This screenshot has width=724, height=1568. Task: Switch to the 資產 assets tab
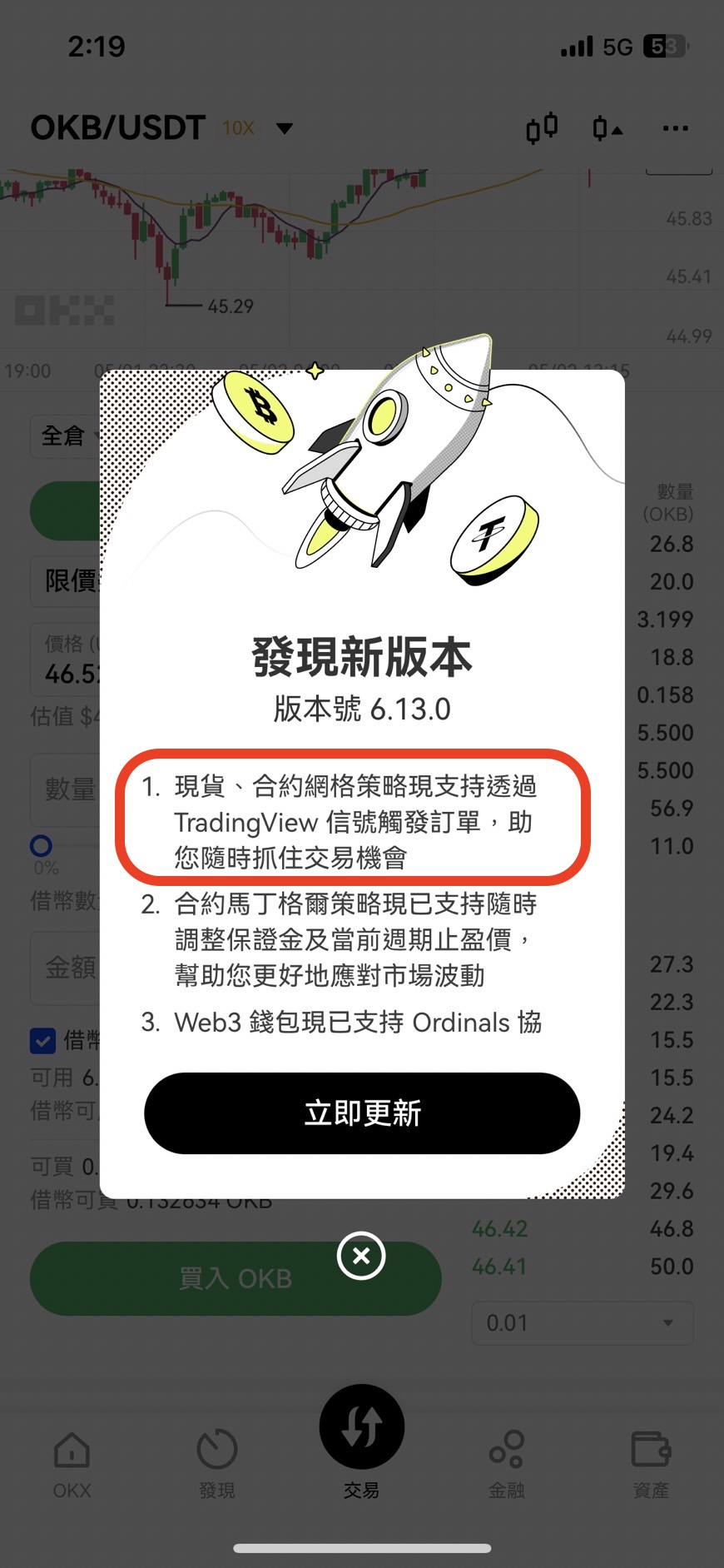651,1466
